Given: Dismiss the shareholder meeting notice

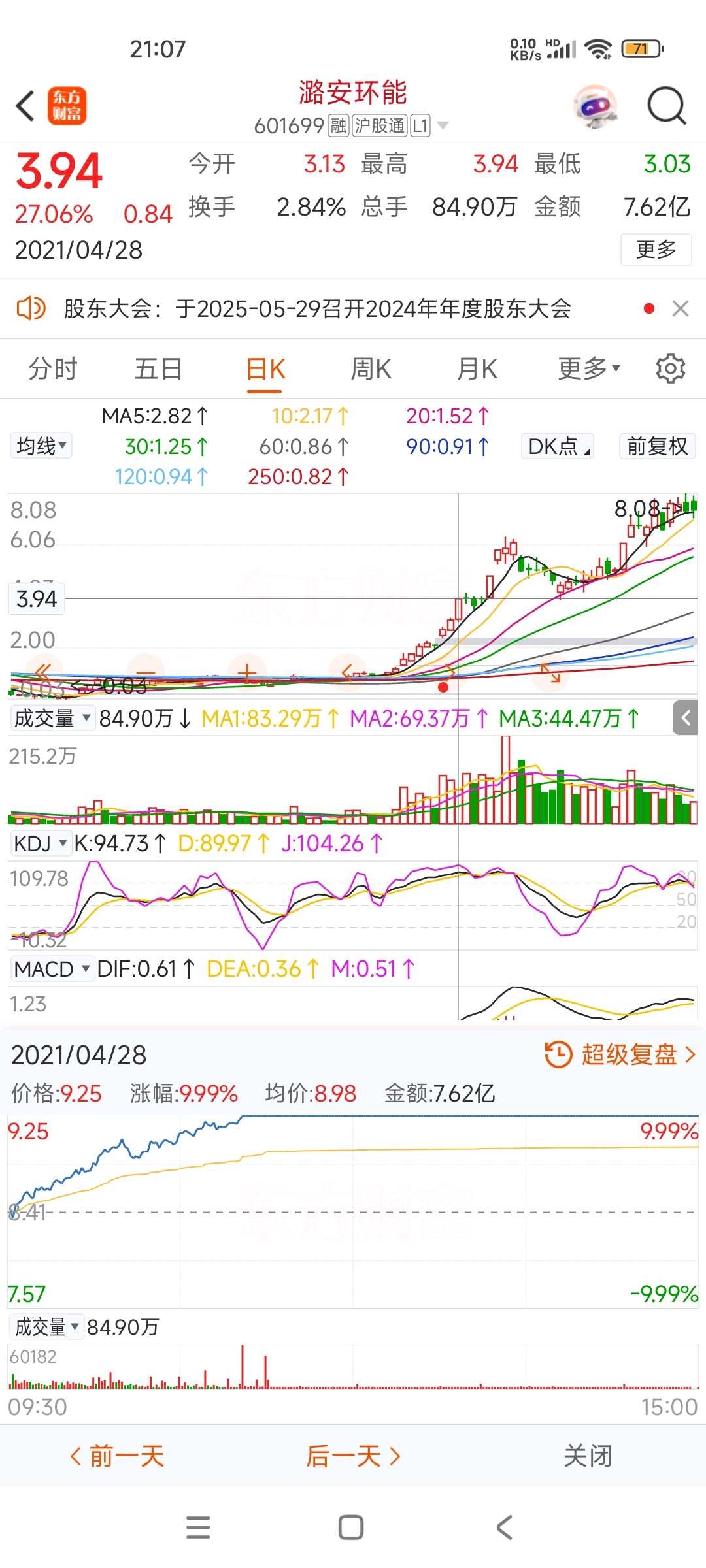Looking at the screenshot, I should [681, 308].
